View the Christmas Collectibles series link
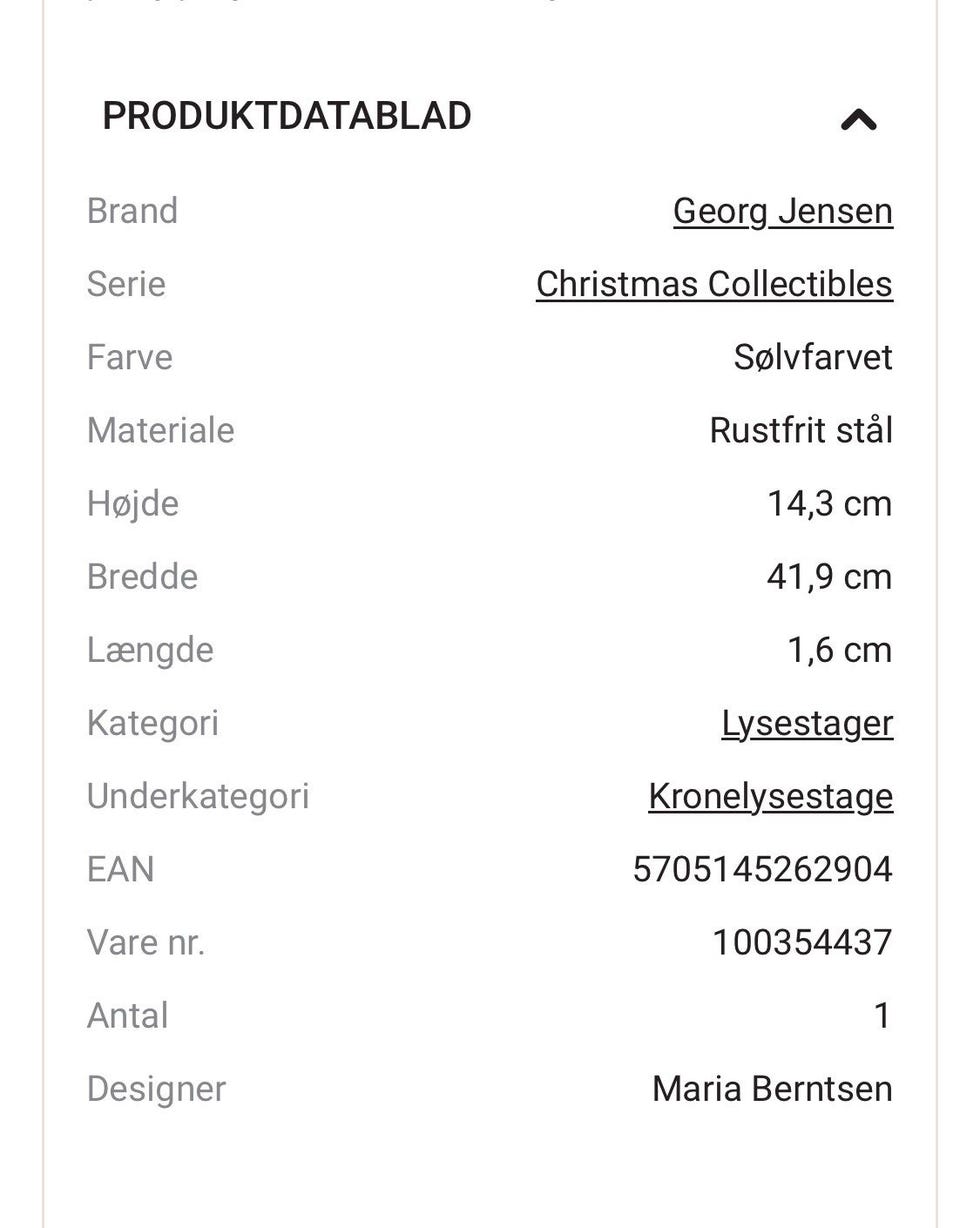960x1228 pixels. (x=713, y=284)
